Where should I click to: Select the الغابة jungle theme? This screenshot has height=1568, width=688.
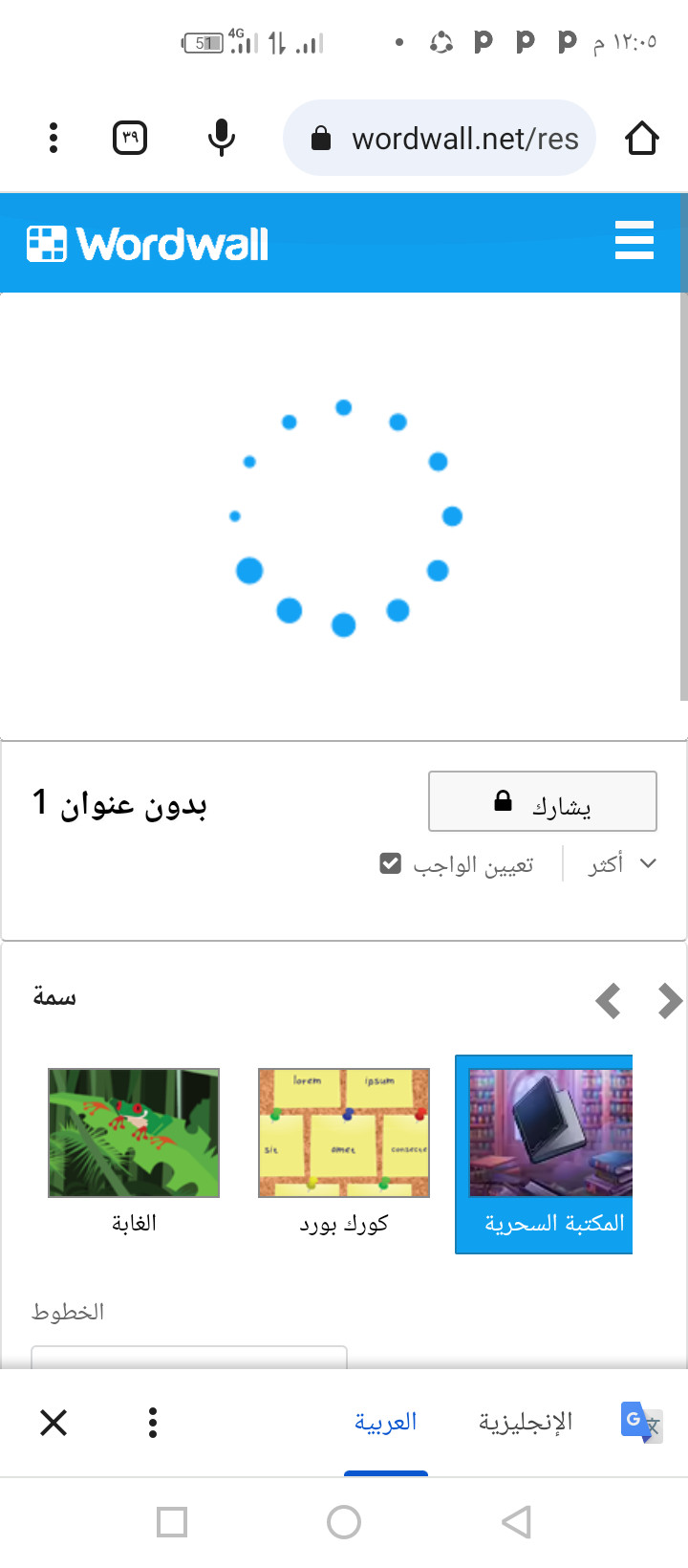click(134, 1134)
